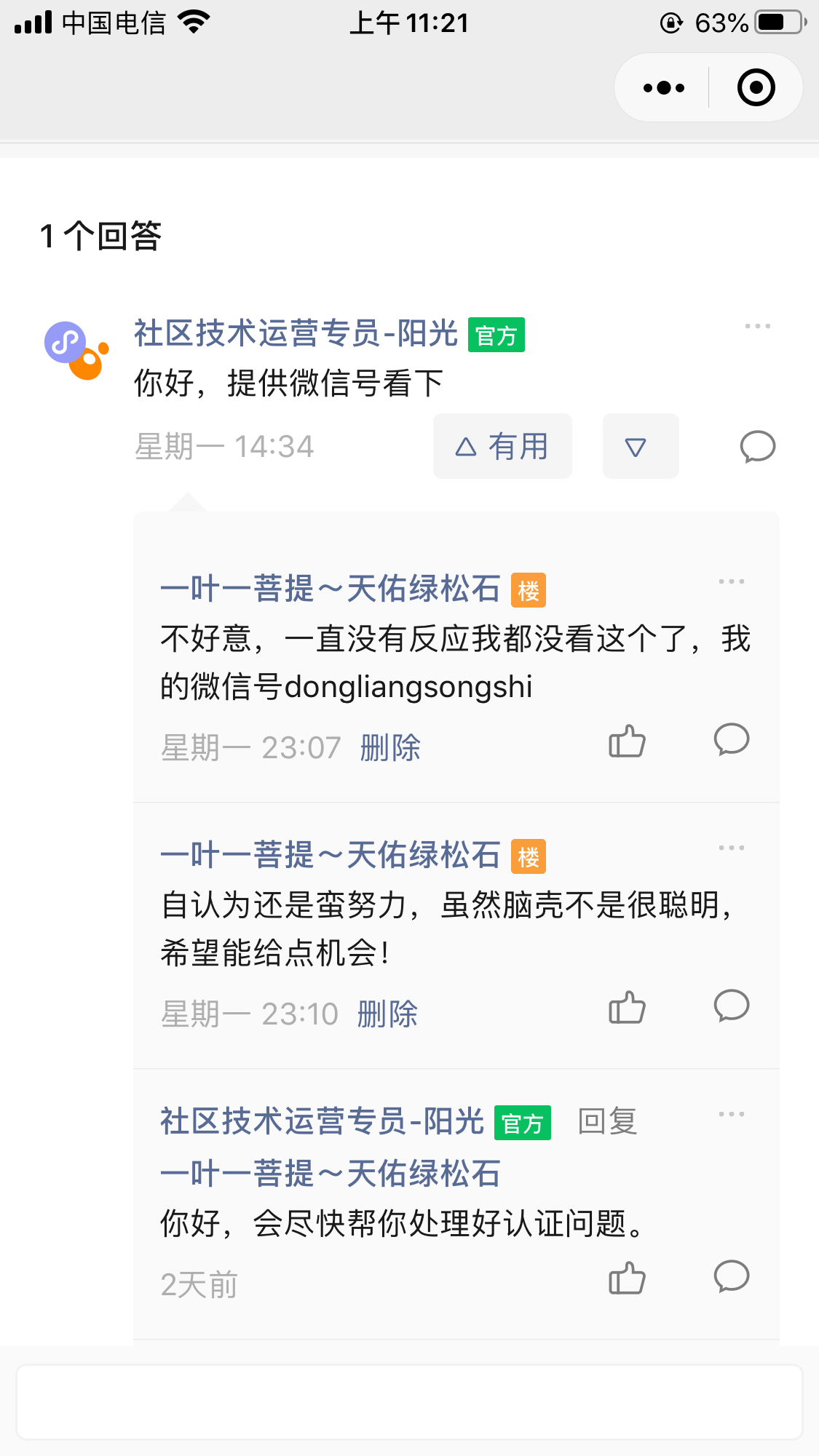
Task: Open 阳光's avatar beside the answer
Action: point(76,350)
